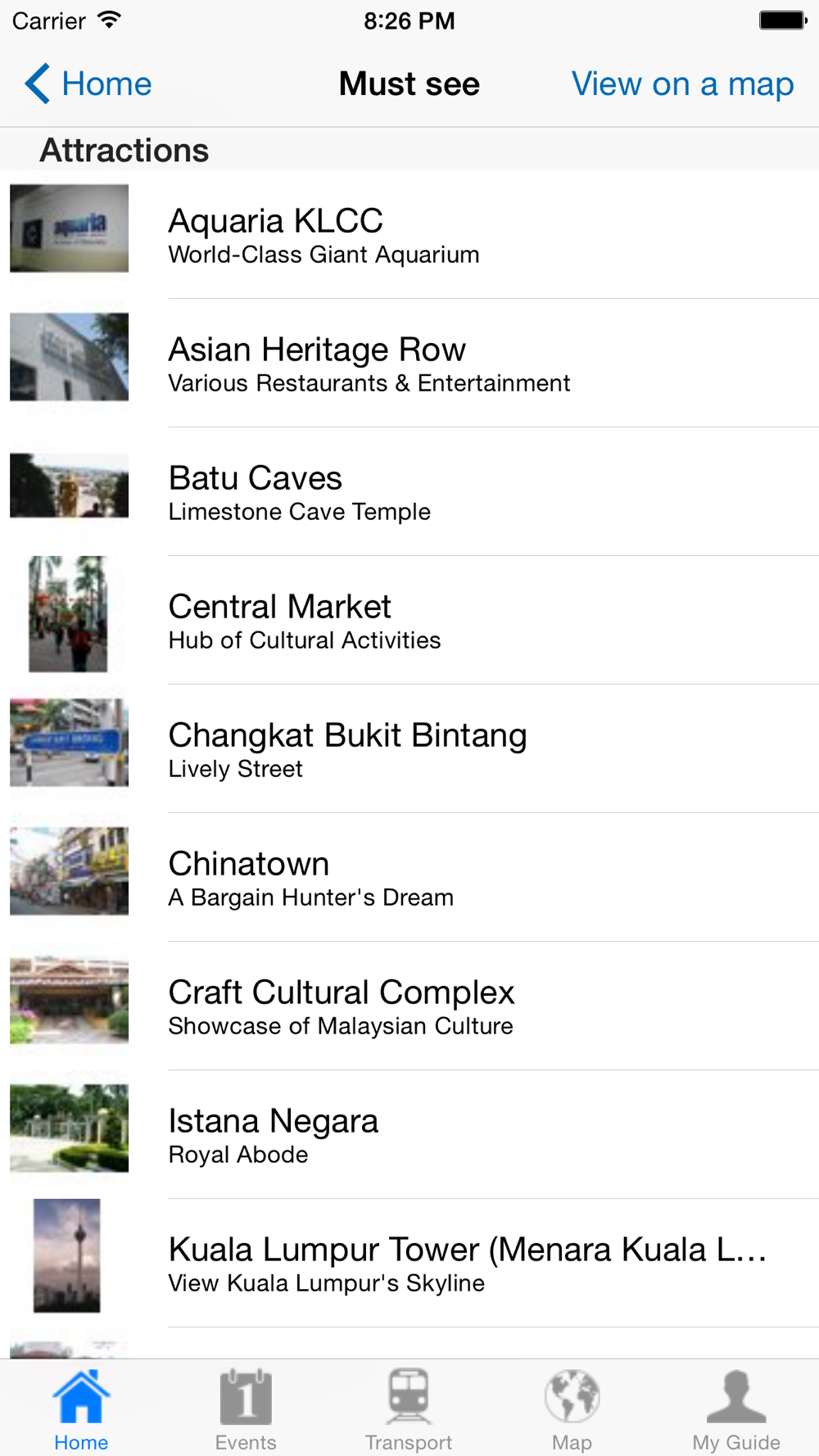
Task: Open the Map tab
Action: click(572, 1409)
